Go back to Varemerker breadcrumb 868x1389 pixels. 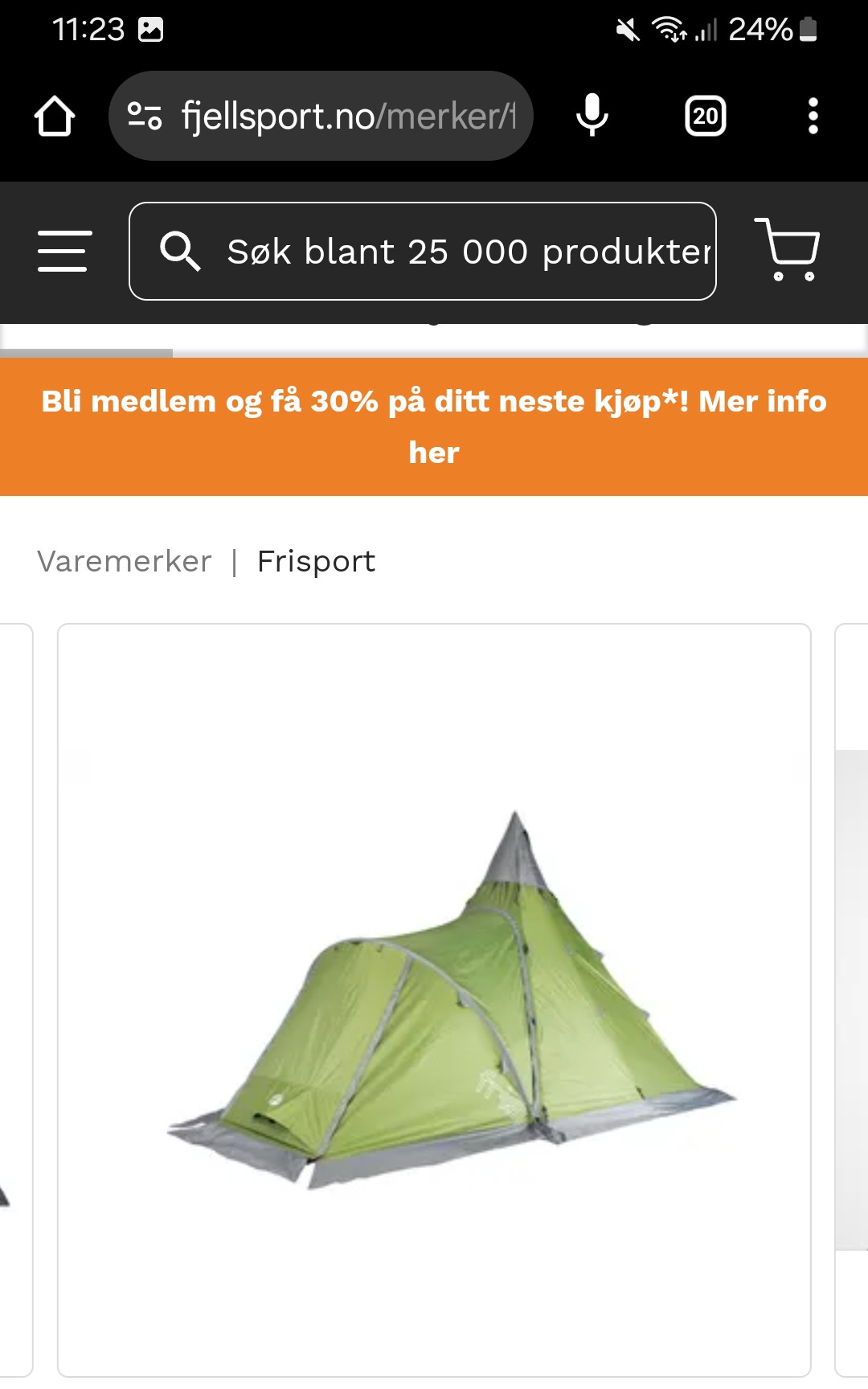pyautogui.click(x=125, y=561)
